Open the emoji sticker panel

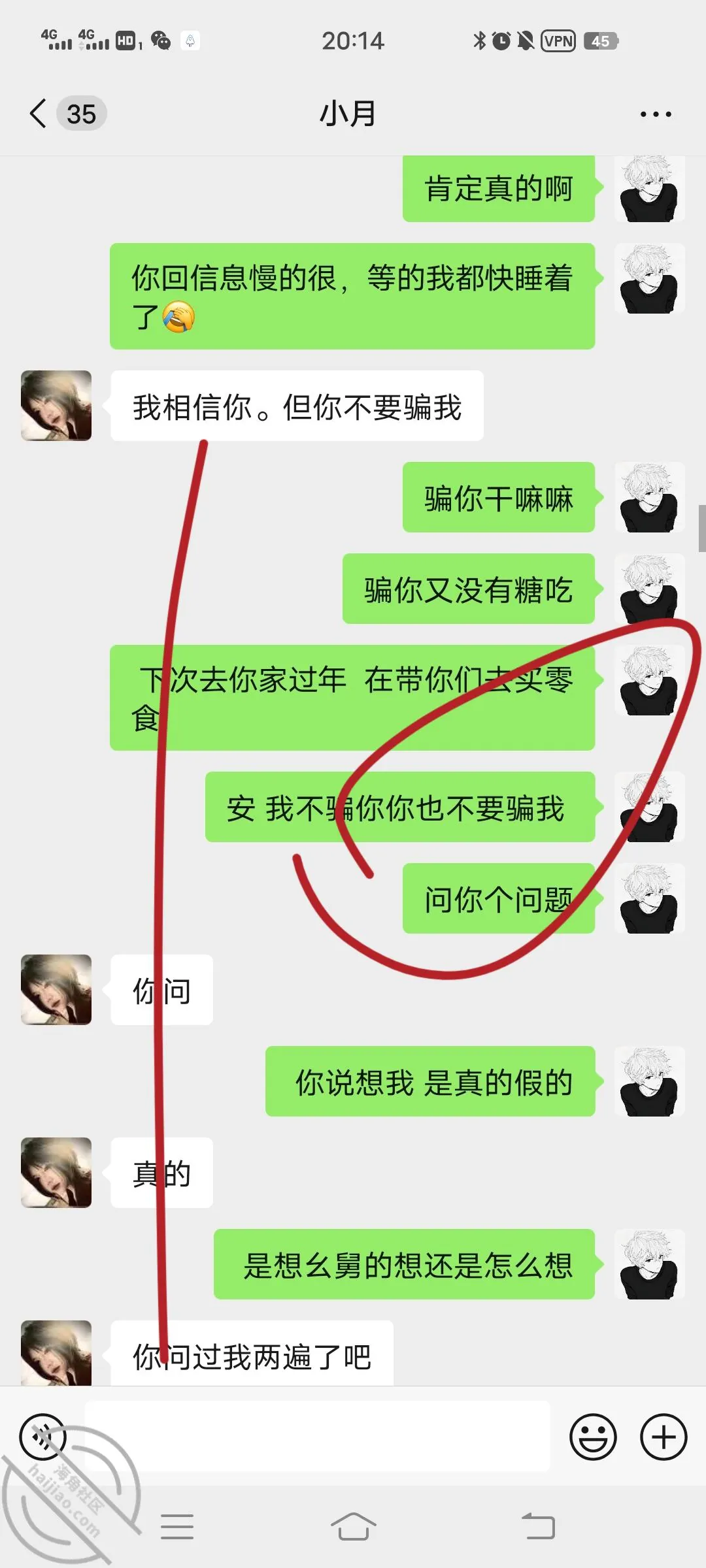coord(593,1437)
